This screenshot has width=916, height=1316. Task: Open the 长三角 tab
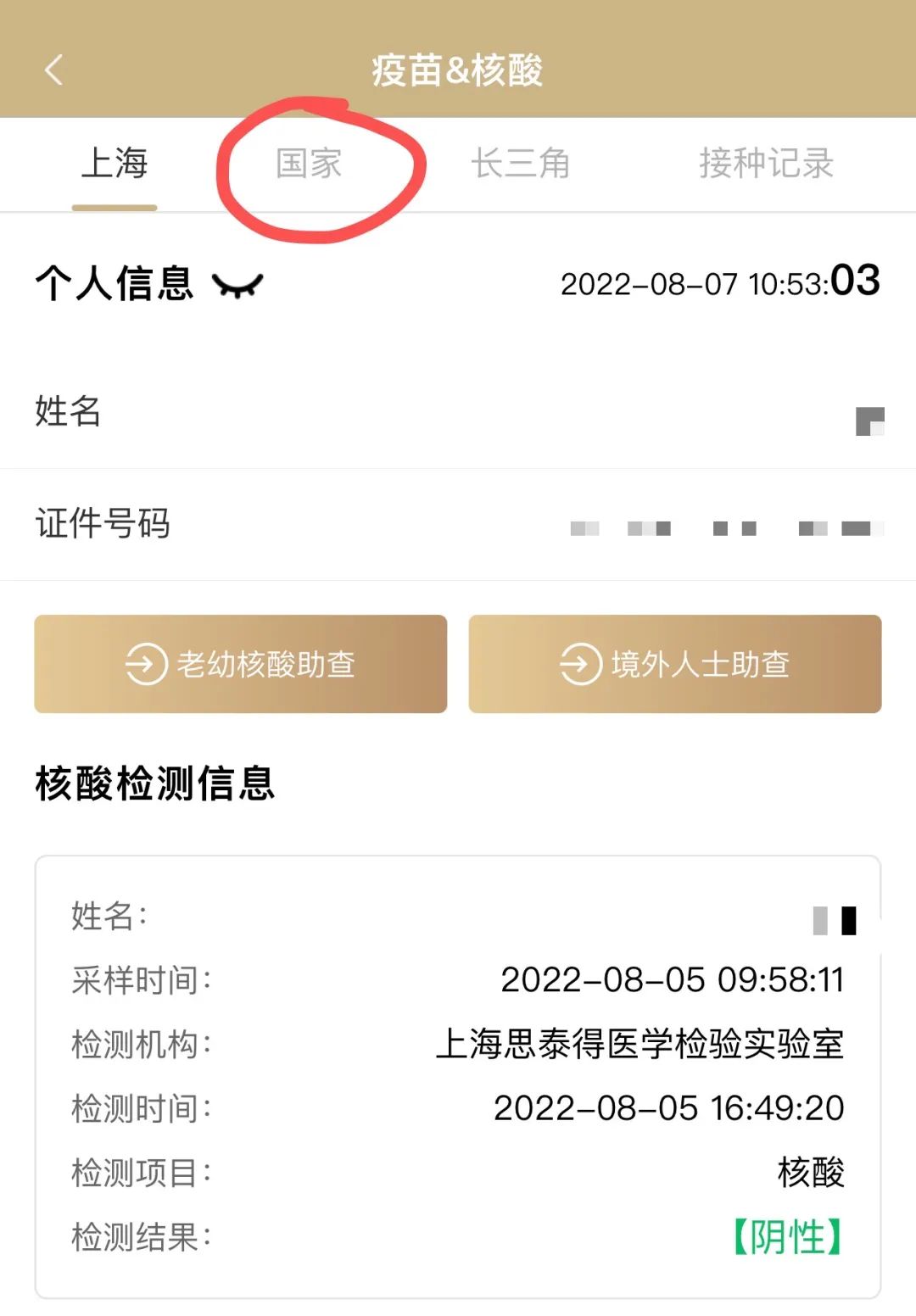coord(522,164)
